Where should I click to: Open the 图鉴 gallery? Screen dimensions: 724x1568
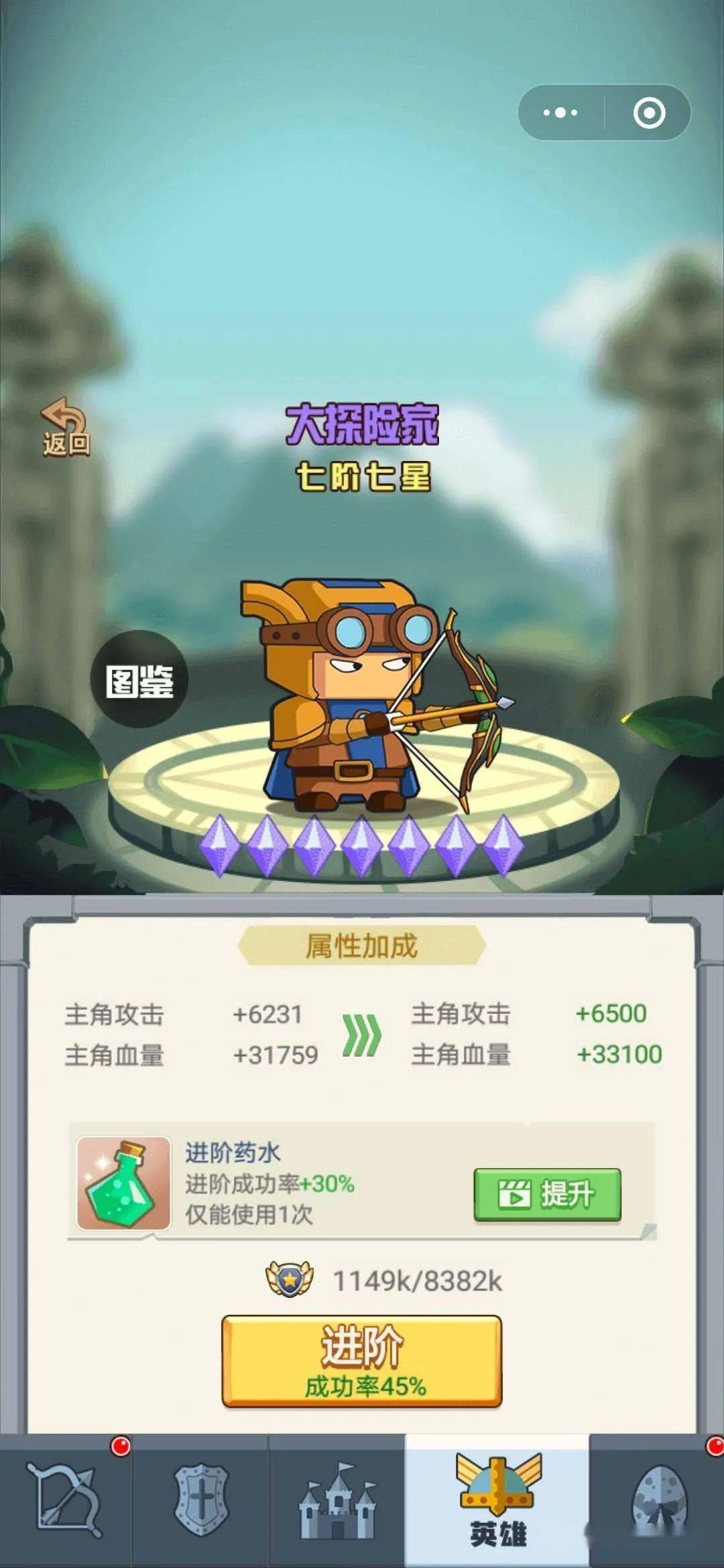point(139,679)
